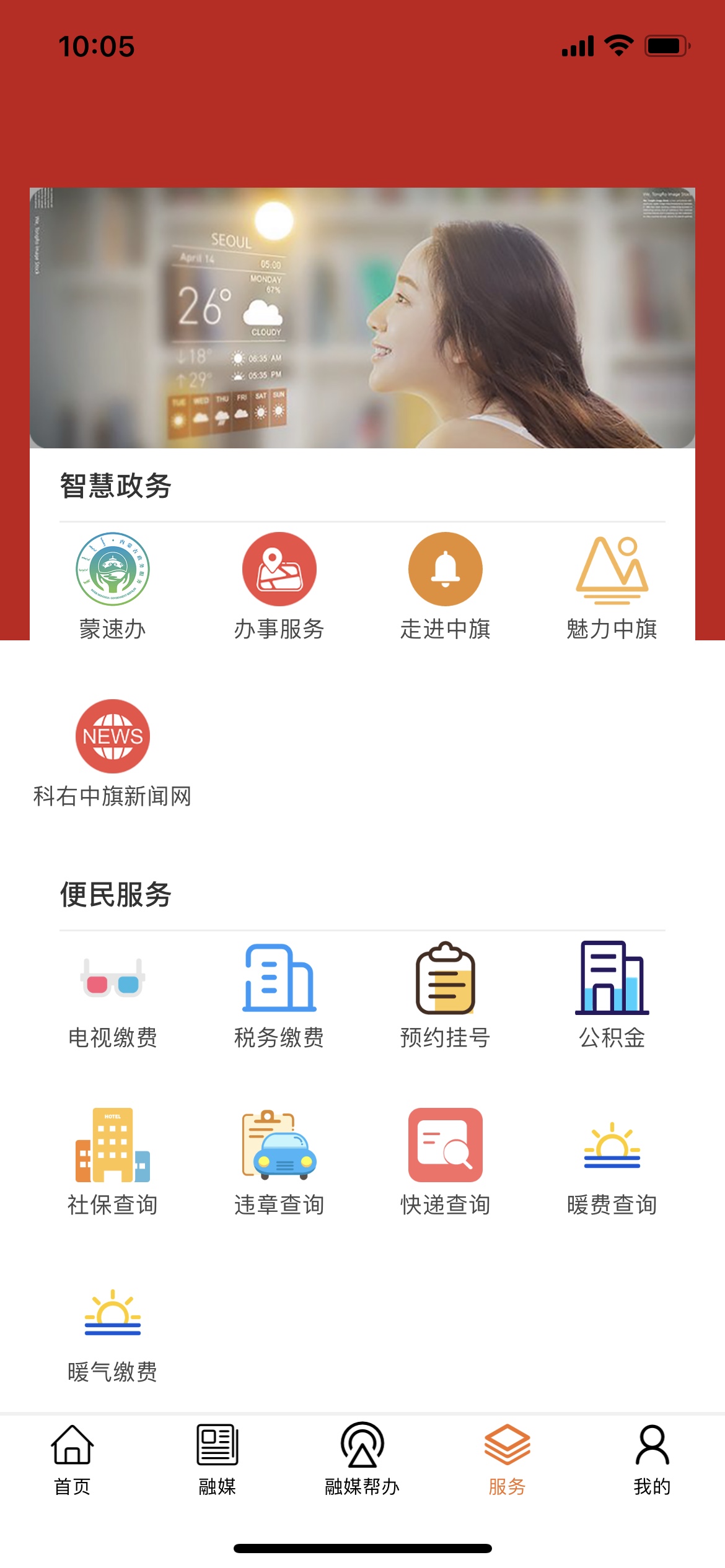725x1568 pixels.
Task: Switch to the 融媒 tab
Action: coord(217,1458)
